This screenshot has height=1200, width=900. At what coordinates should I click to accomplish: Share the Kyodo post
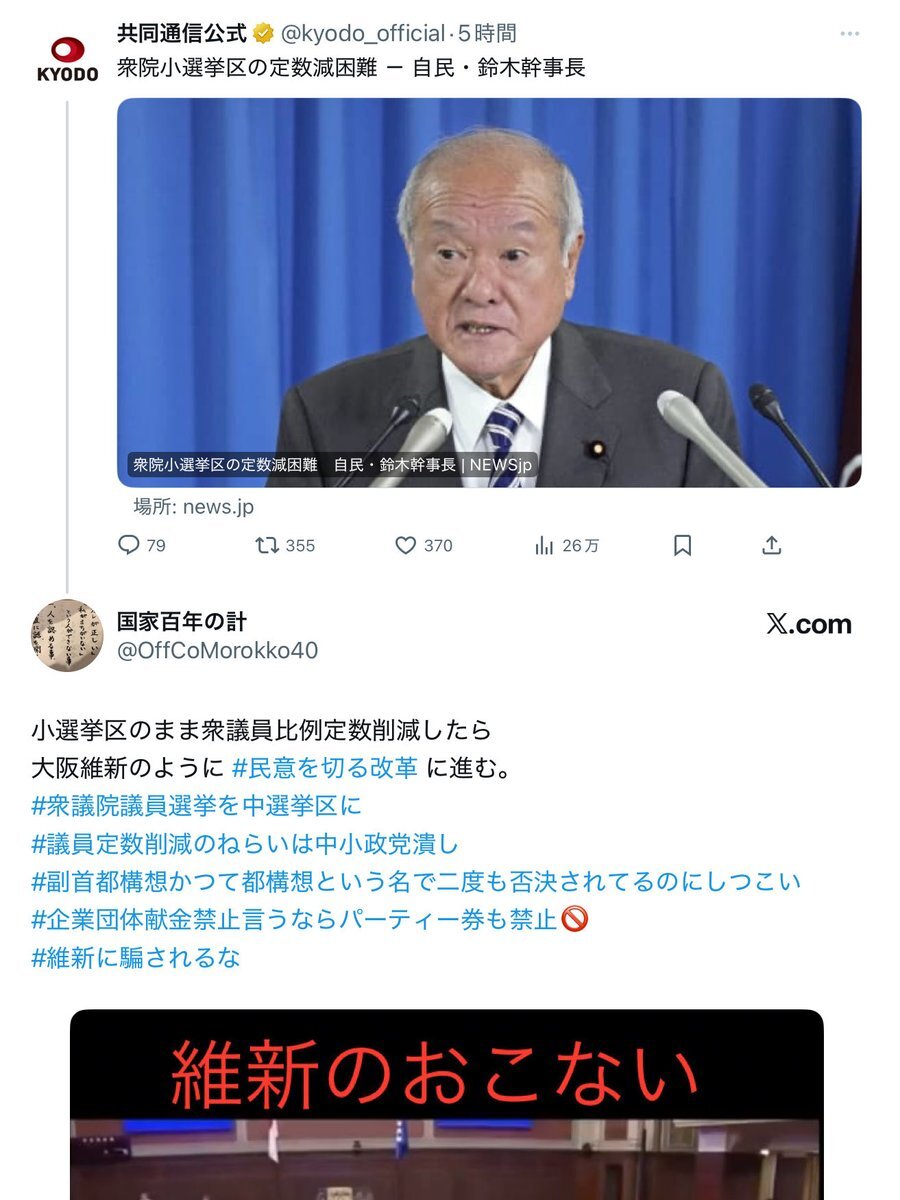tap(771, 545)
